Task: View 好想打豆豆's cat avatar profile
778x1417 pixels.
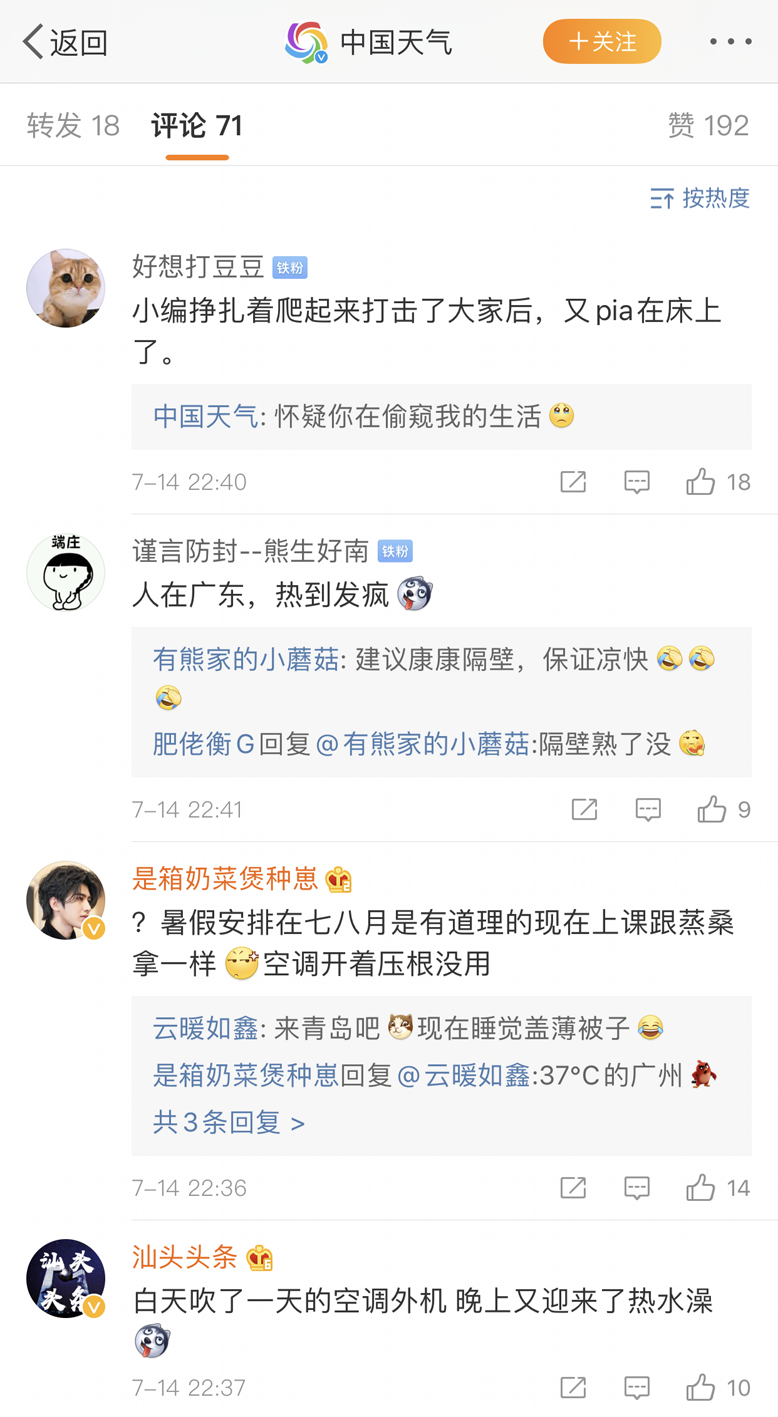Action: [x=66, y=288]
